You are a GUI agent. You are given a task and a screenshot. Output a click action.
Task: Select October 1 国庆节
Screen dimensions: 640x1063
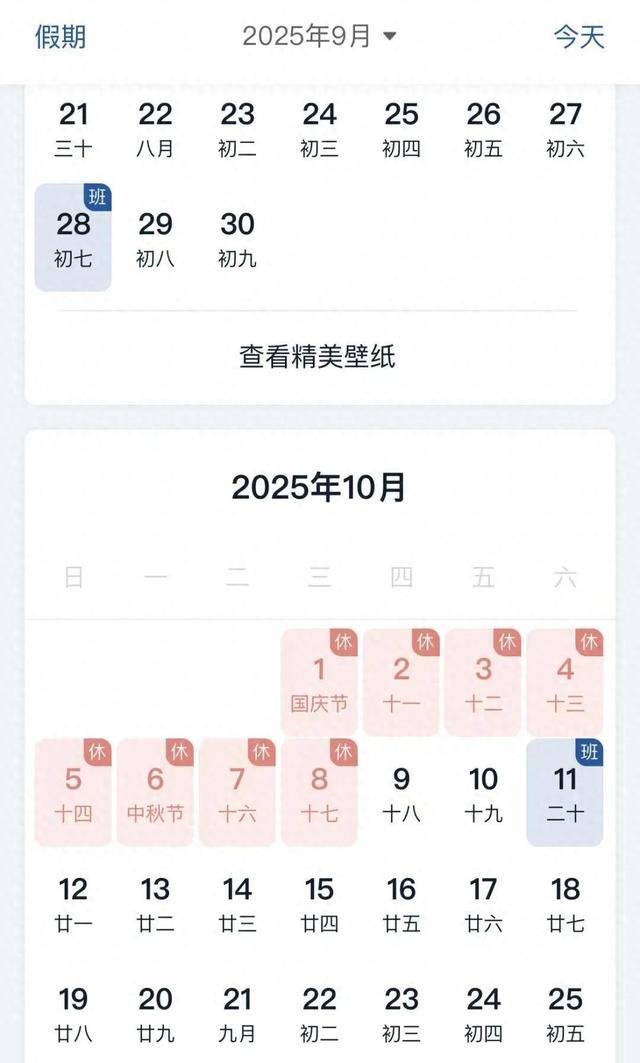319,683
